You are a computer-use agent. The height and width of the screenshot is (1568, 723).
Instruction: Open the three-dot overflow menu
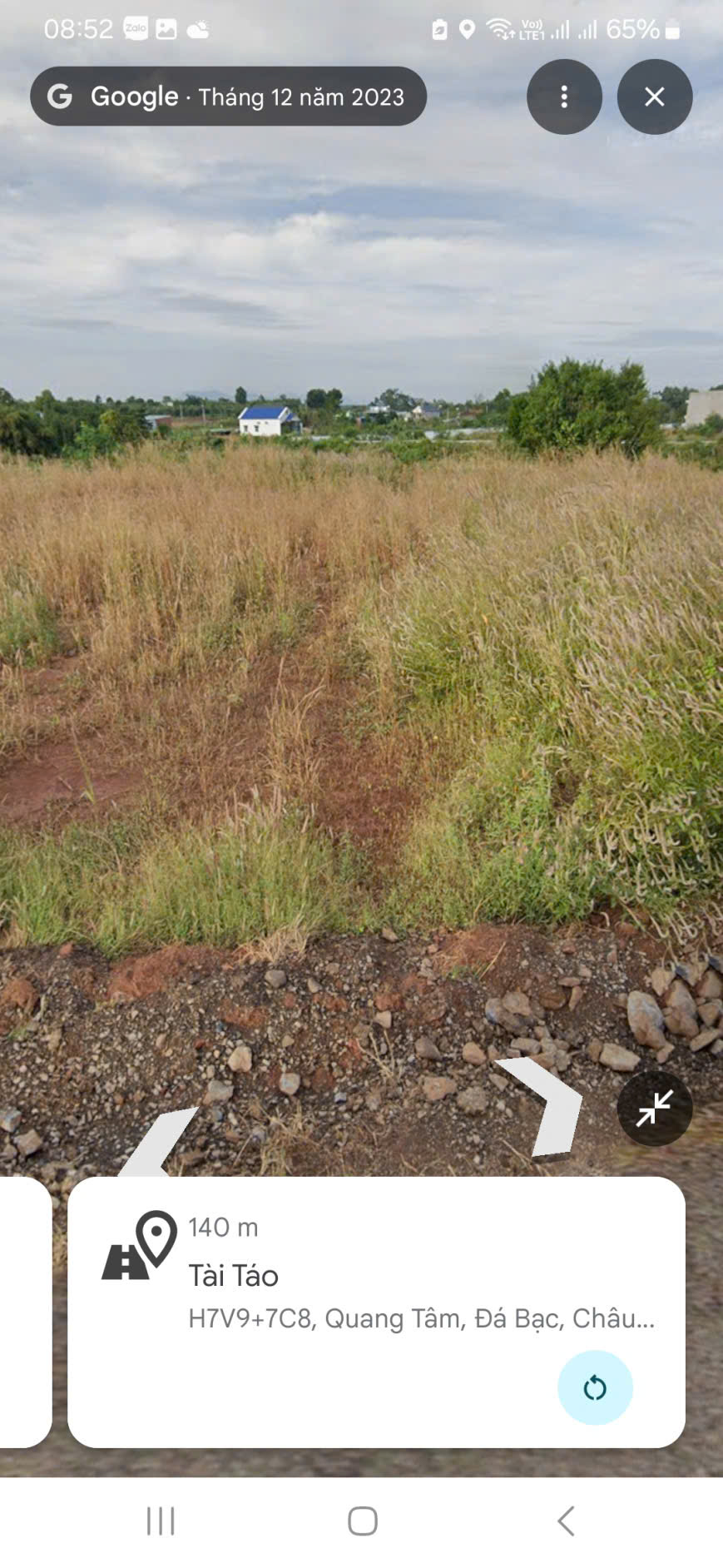coord(564,97)
